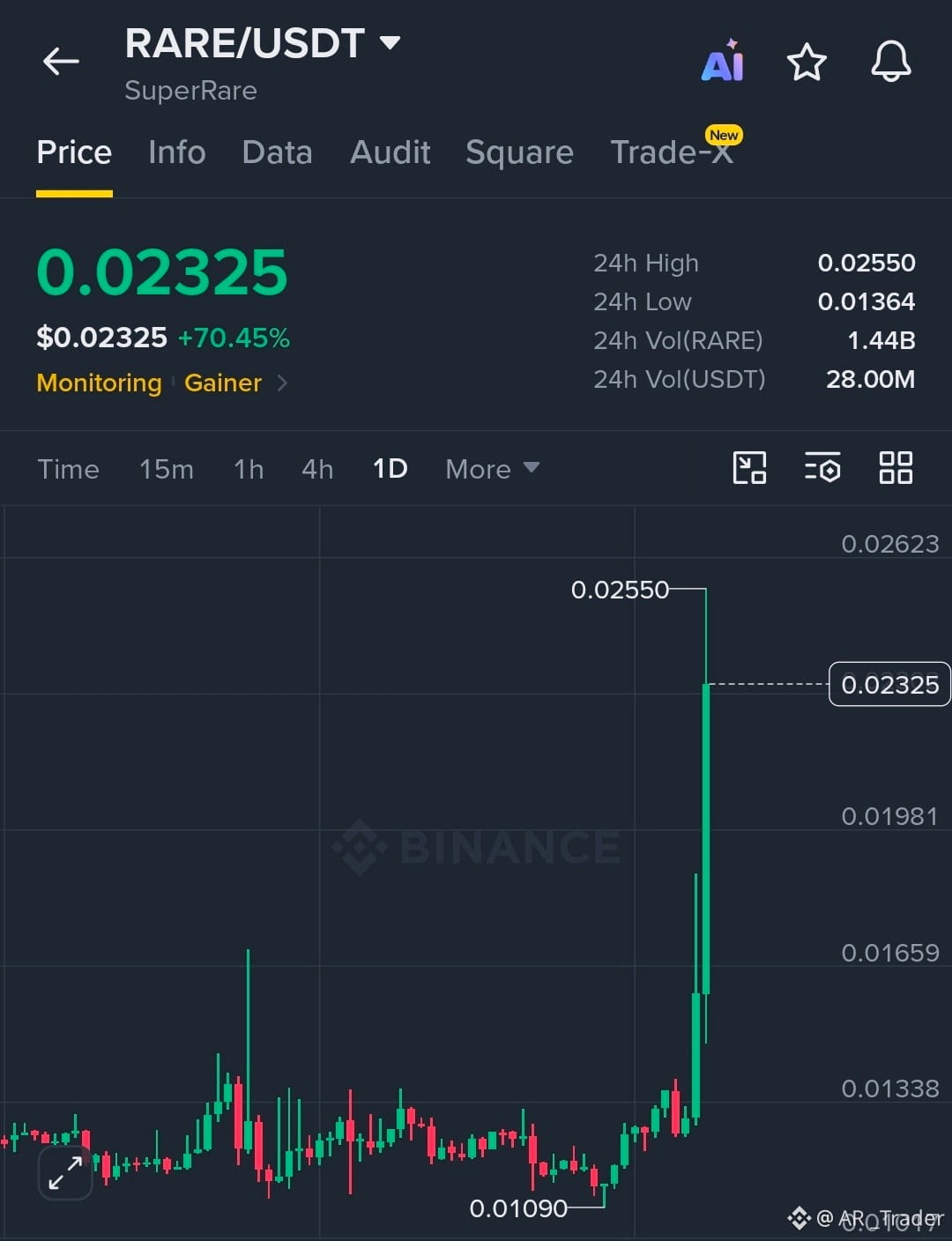
Task: Open the chart indicator settings icon
Action: click(822, 467)
